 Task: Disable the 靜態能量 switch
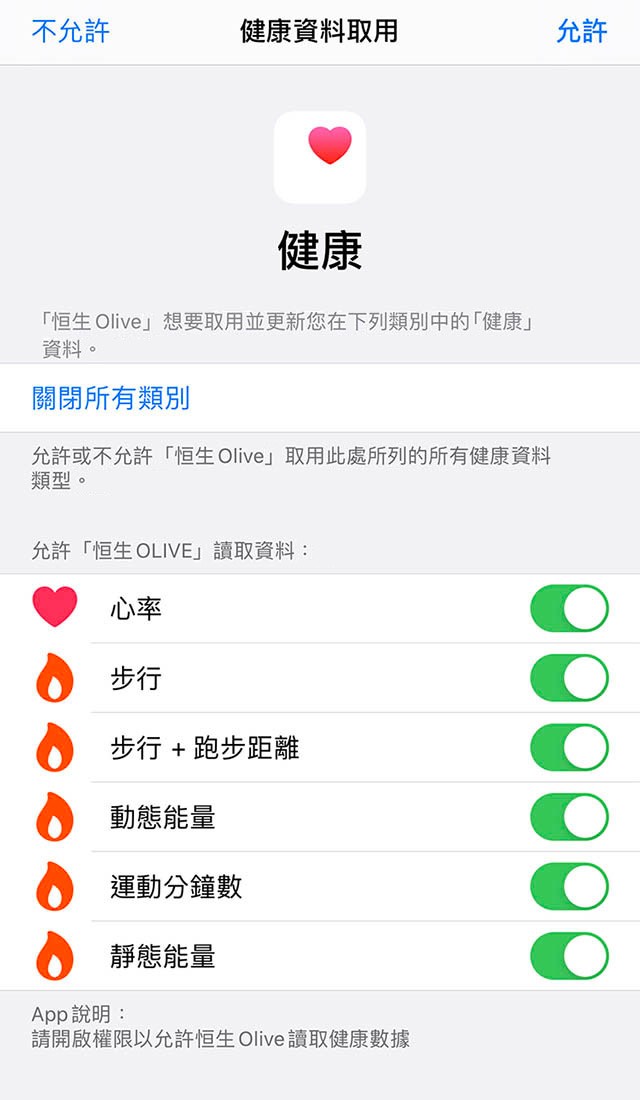[569, 955]
